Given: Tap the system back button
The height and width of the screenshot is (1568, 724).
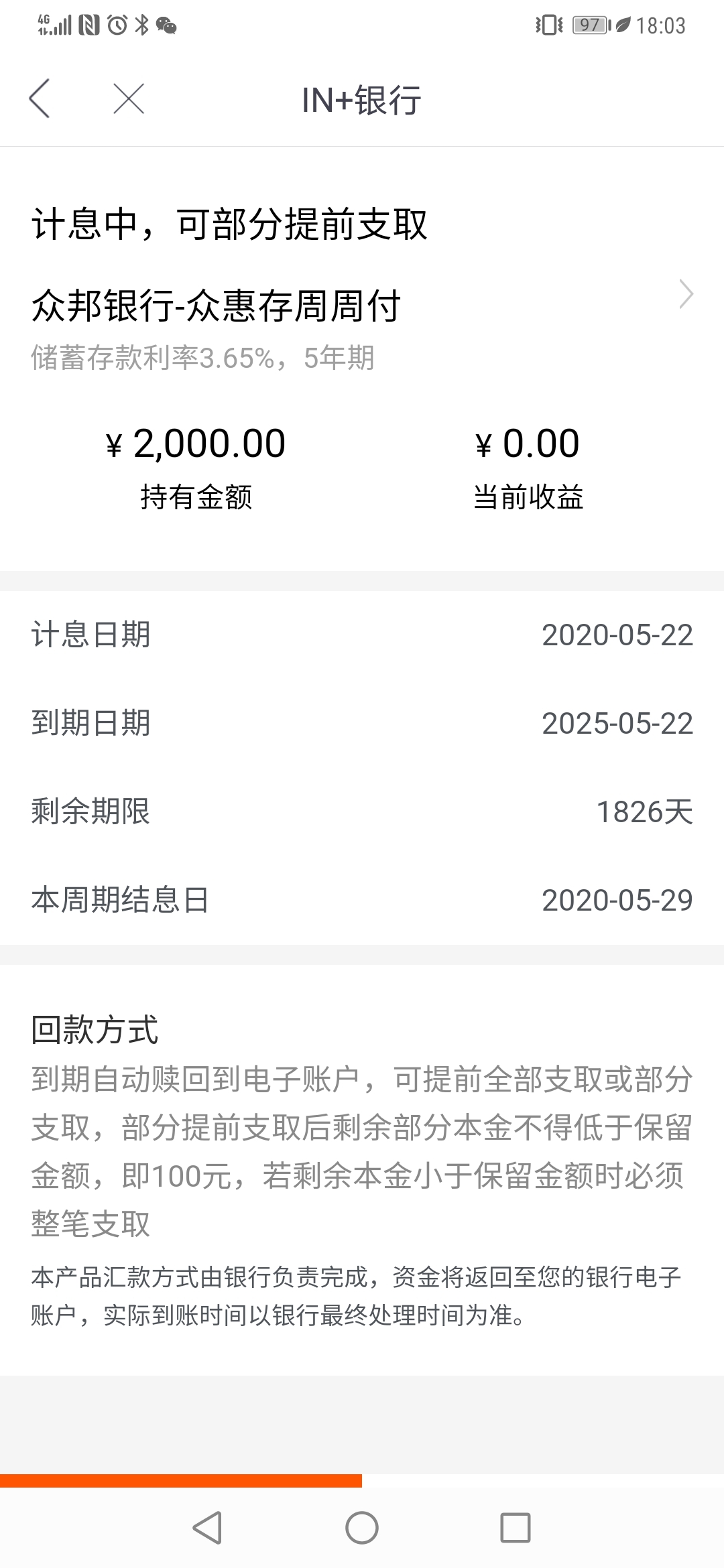Looking at the screenshot, I should 207,1528.
